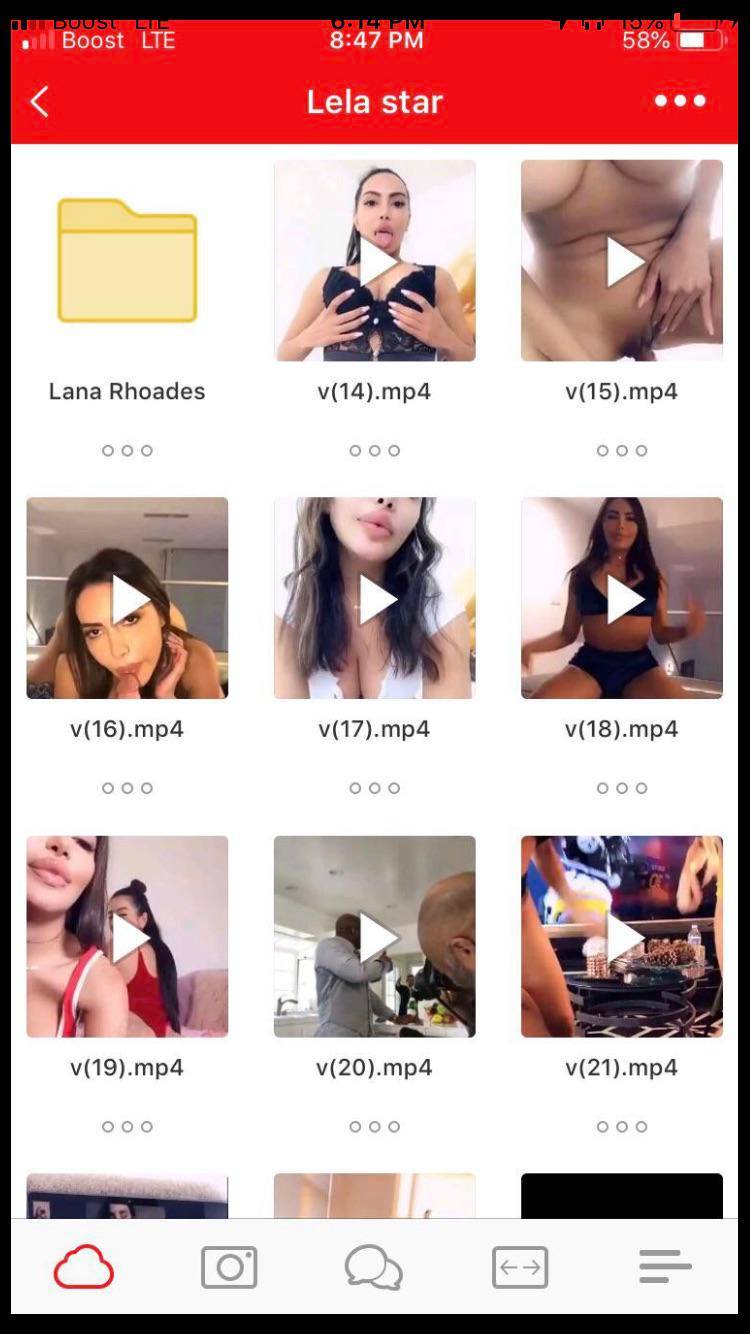
Task: Show options for the Lana Rhoades folder
Action: 127,451
